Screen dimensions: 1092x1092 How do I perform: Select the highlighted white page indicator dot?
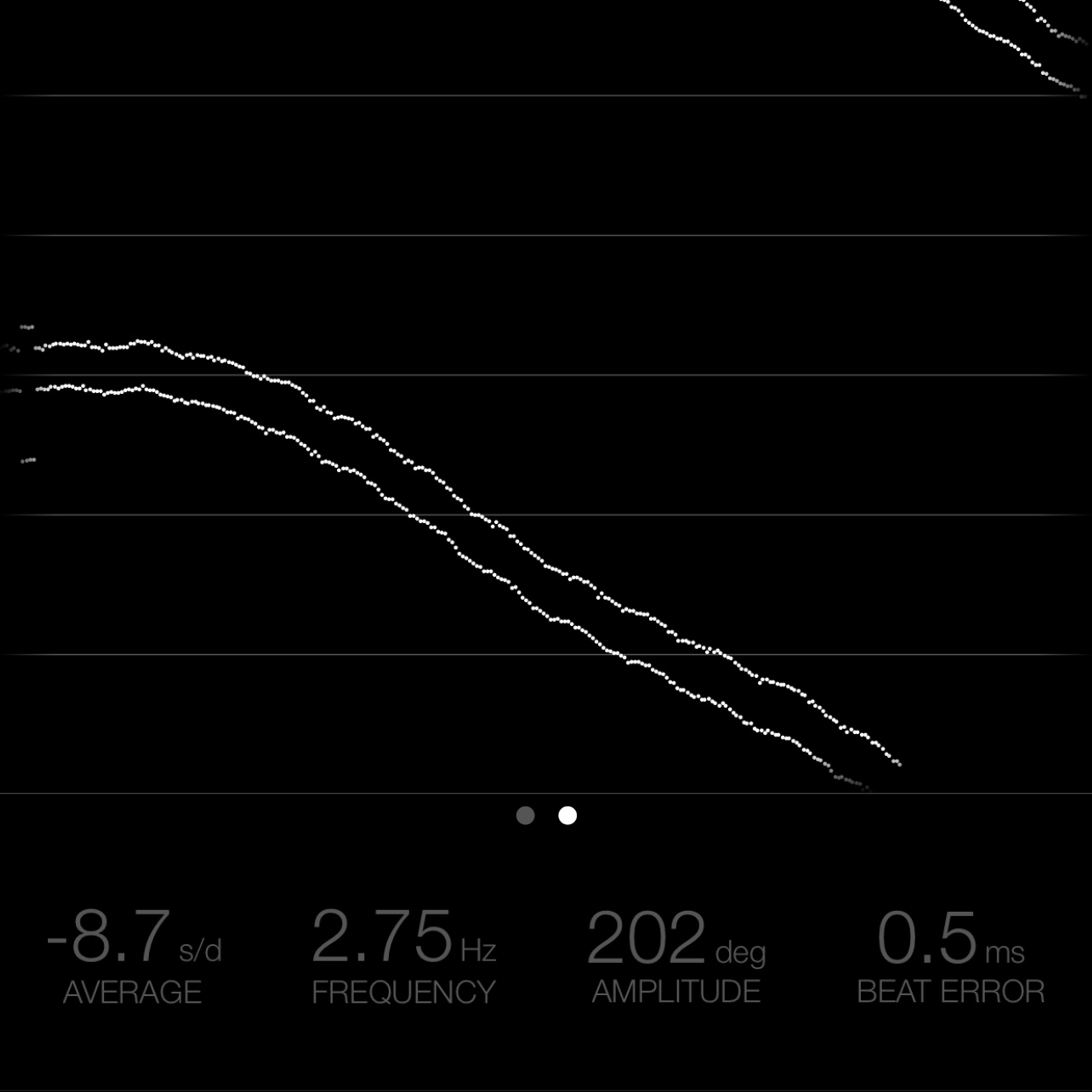point(568,816)
